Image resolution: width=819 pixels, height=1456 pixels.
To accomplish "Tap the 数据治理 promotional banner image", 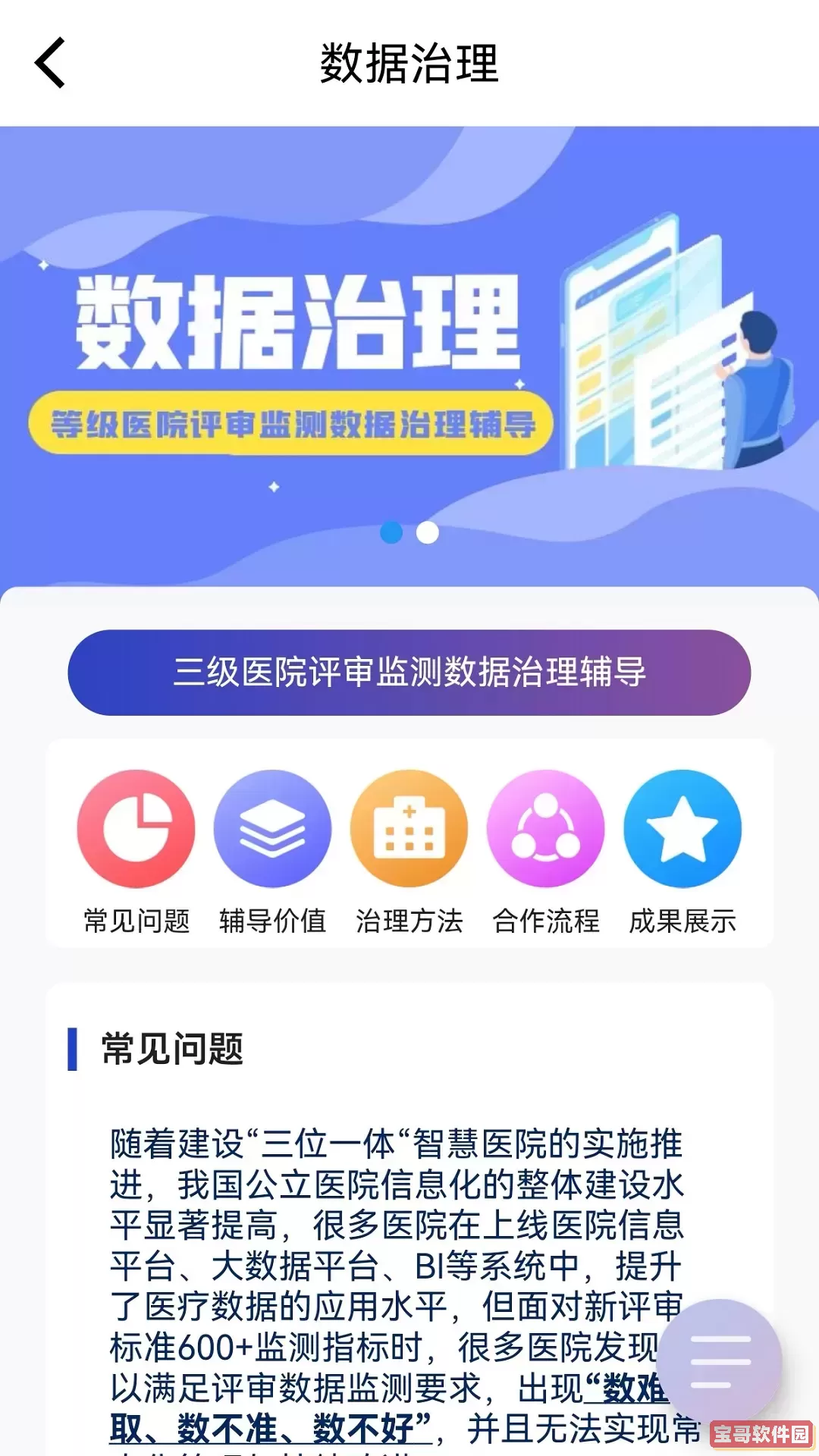I will click(409, 341).
